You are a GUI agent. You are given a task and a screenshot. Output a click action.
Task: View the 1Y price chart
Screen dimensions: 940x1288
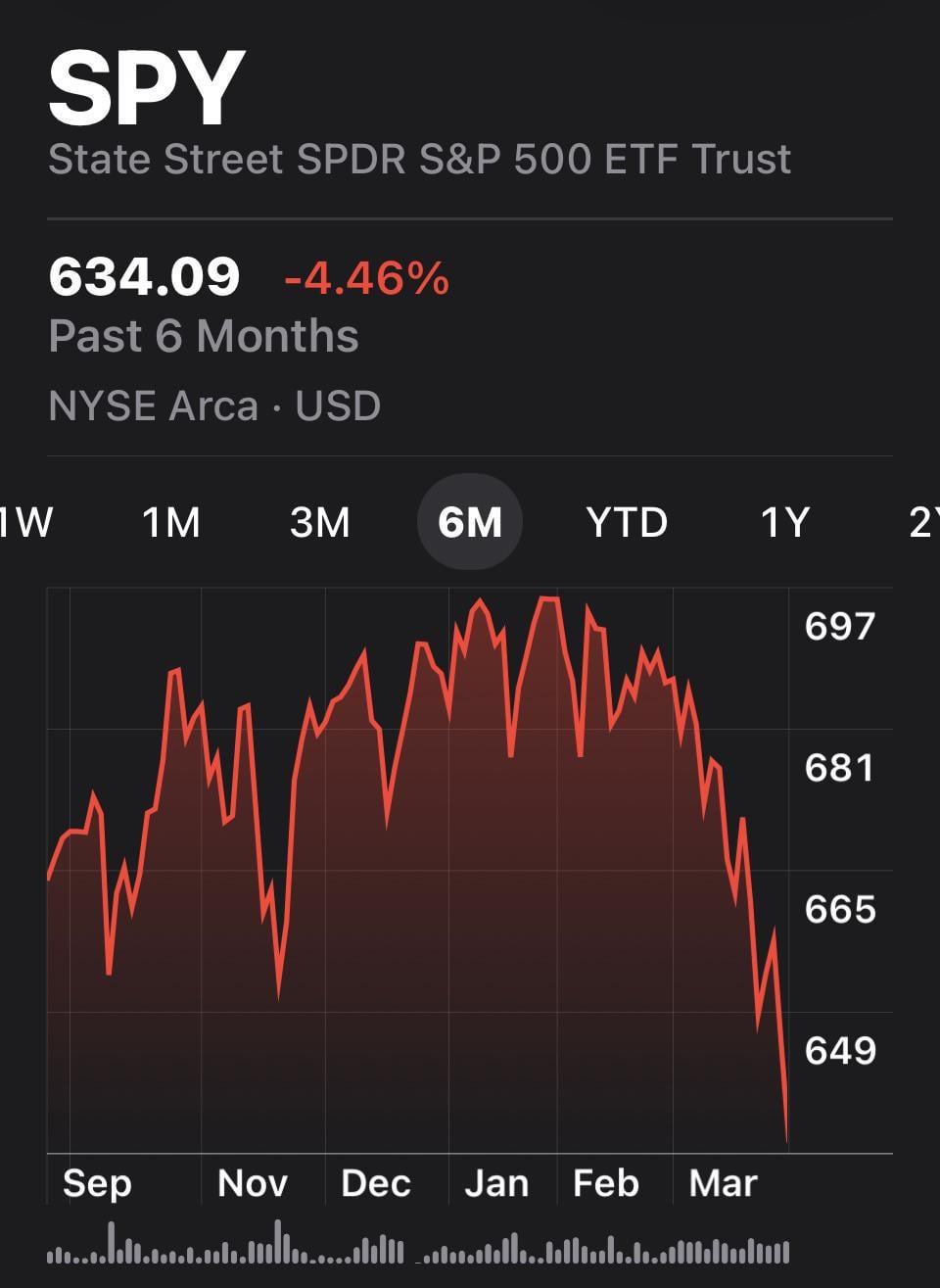point(785,522)
